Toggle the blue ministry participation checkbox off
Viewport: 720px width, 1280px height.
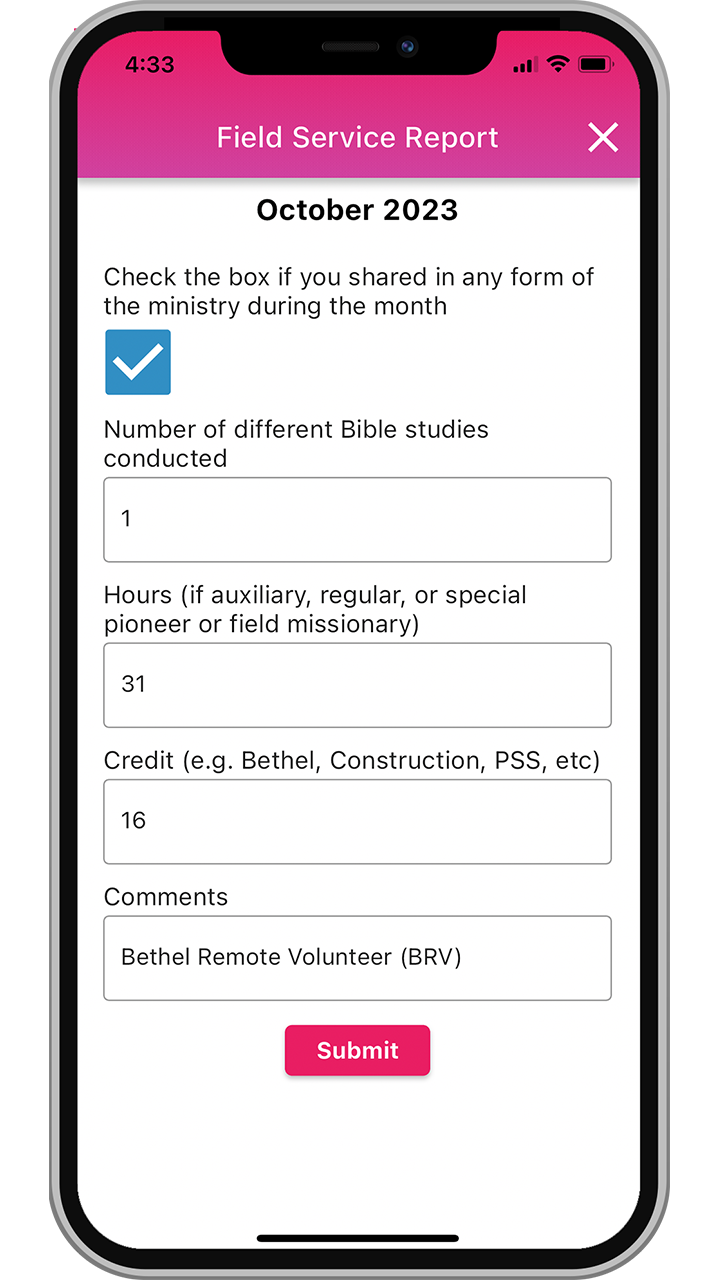[x=138, y=362]
